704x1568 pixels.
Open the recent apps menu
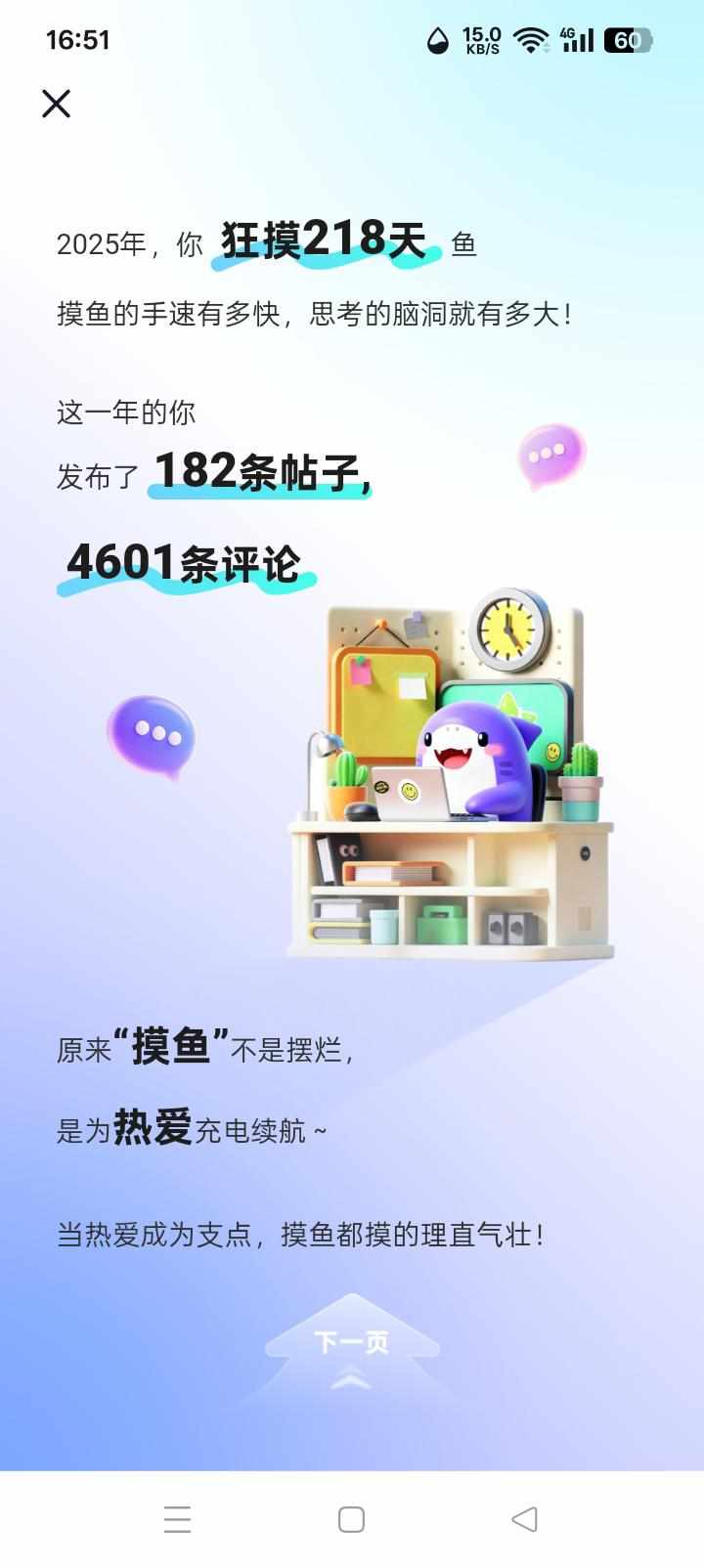coord(177,1519)
